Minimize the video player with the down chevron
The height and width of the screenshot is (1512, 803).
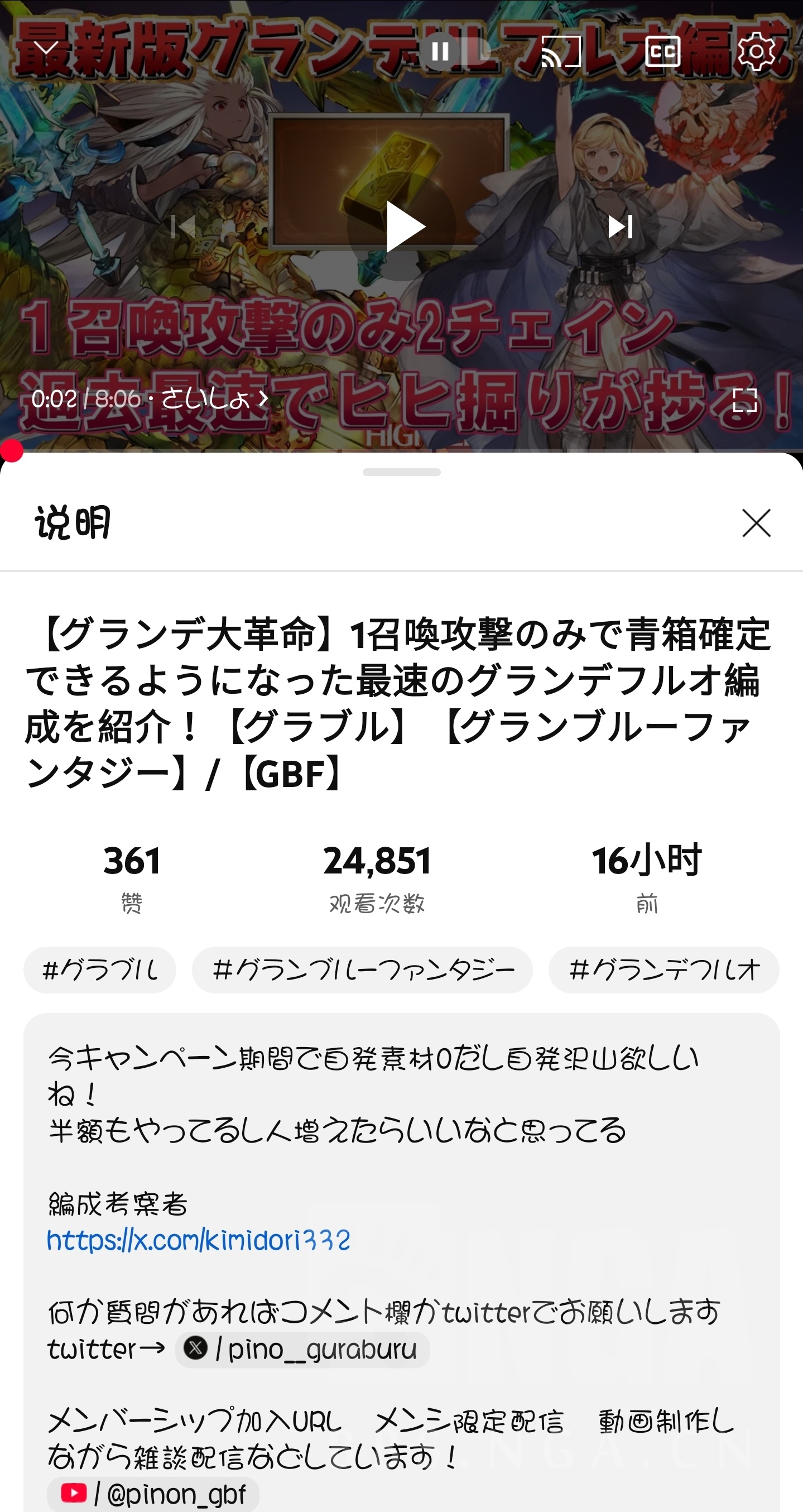46,49
